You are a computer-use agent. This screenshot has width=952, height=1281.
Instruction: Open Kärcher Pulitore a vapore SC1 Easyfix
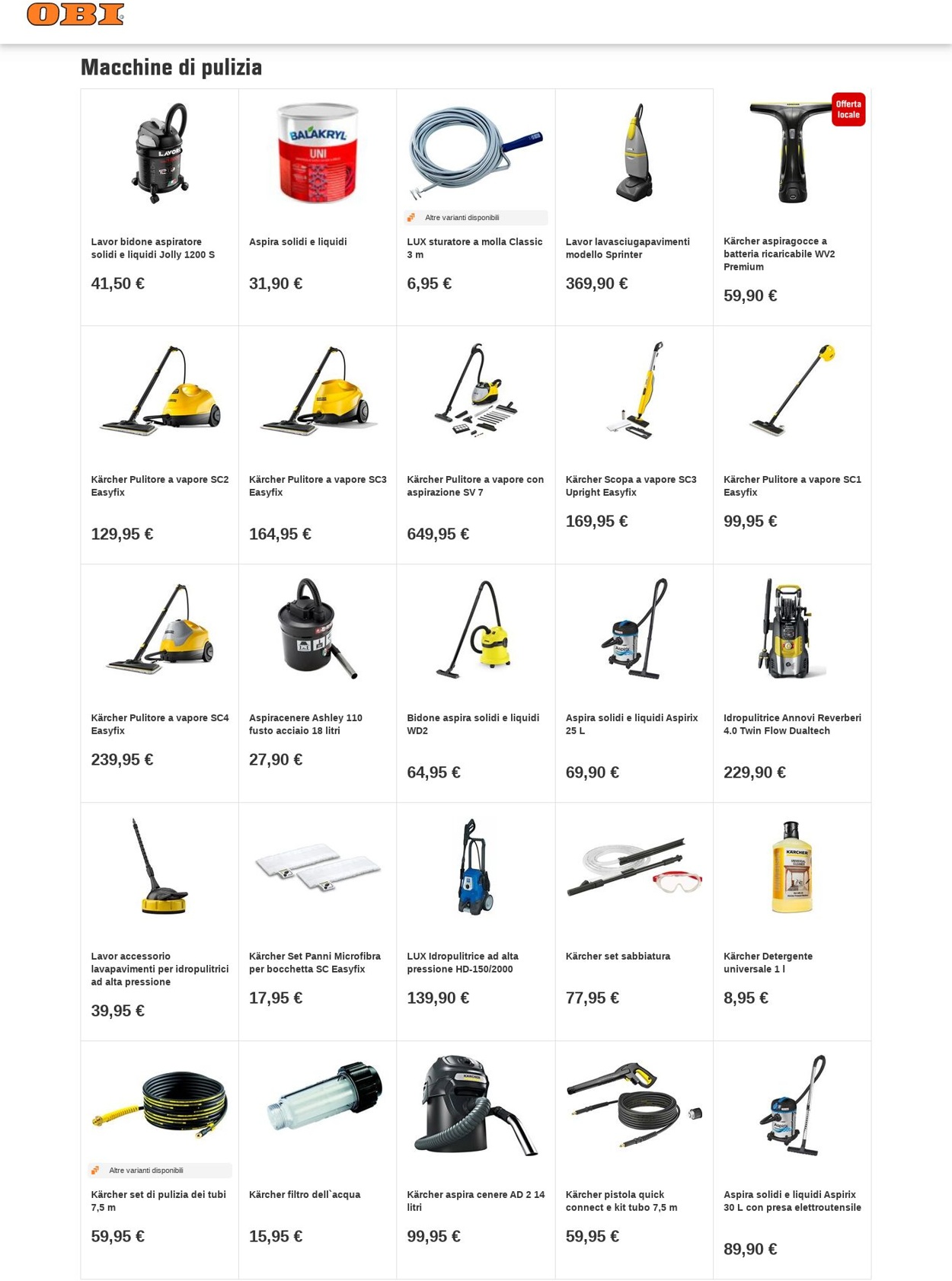(x=791, y=485)
